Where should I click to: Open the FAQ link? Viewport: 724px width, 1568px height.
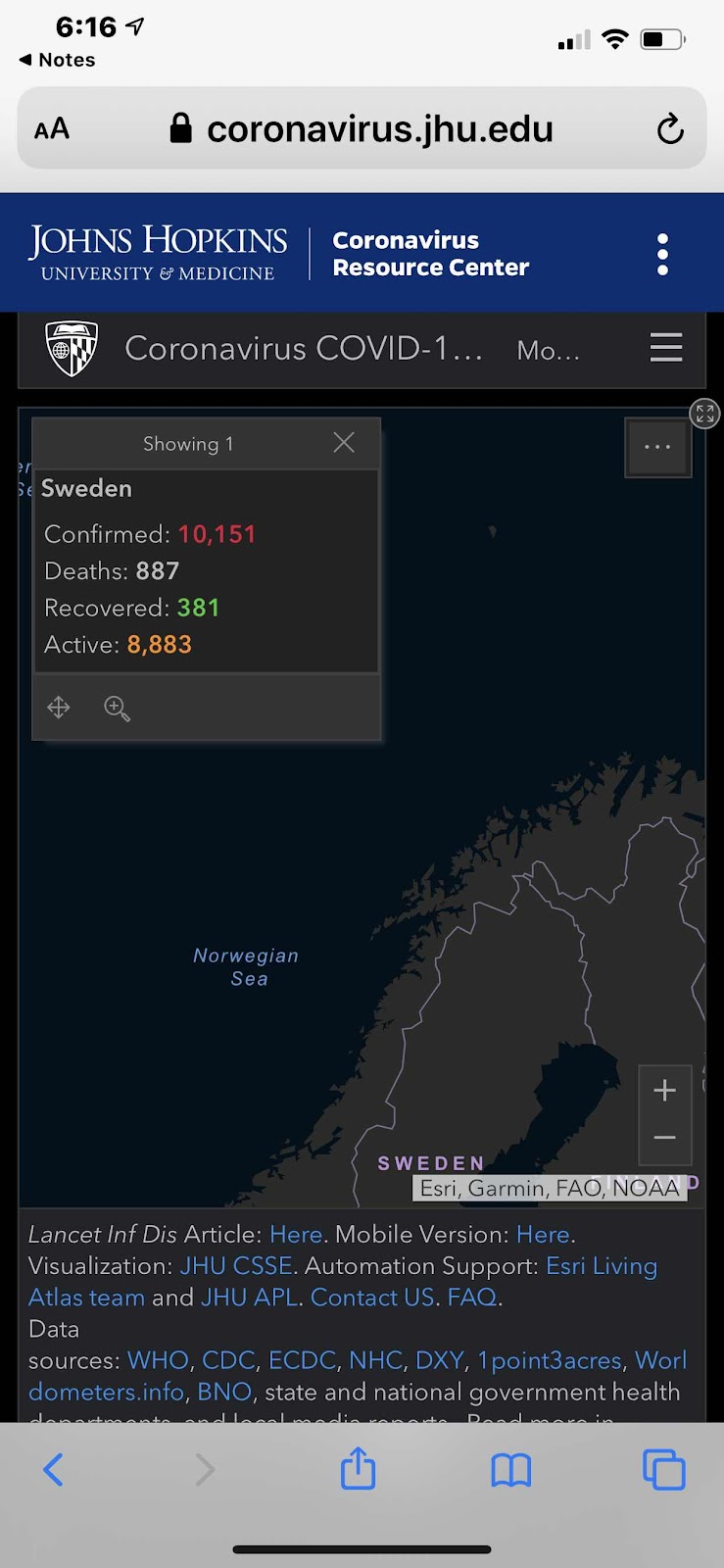point(472,1297)
